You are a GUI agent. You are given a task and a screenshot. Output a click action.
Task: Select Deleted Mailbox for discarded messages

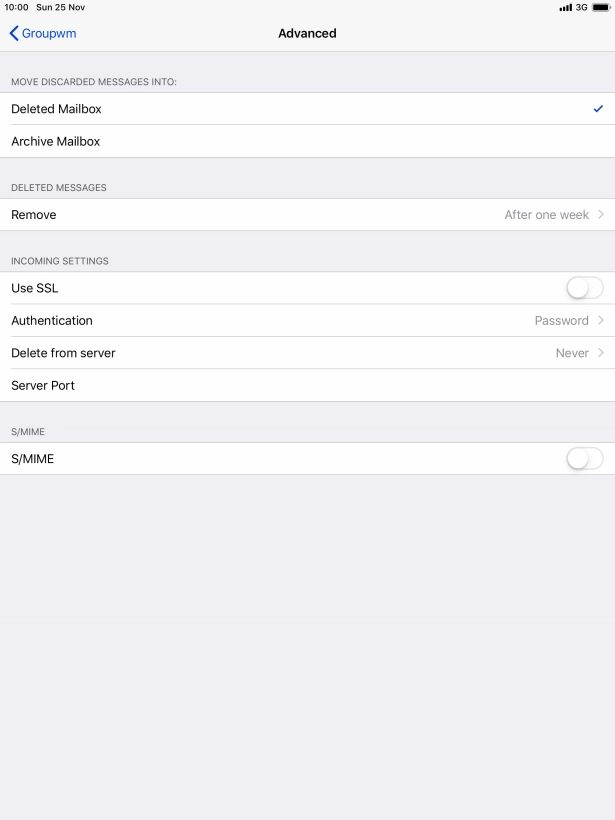(307, 109)
